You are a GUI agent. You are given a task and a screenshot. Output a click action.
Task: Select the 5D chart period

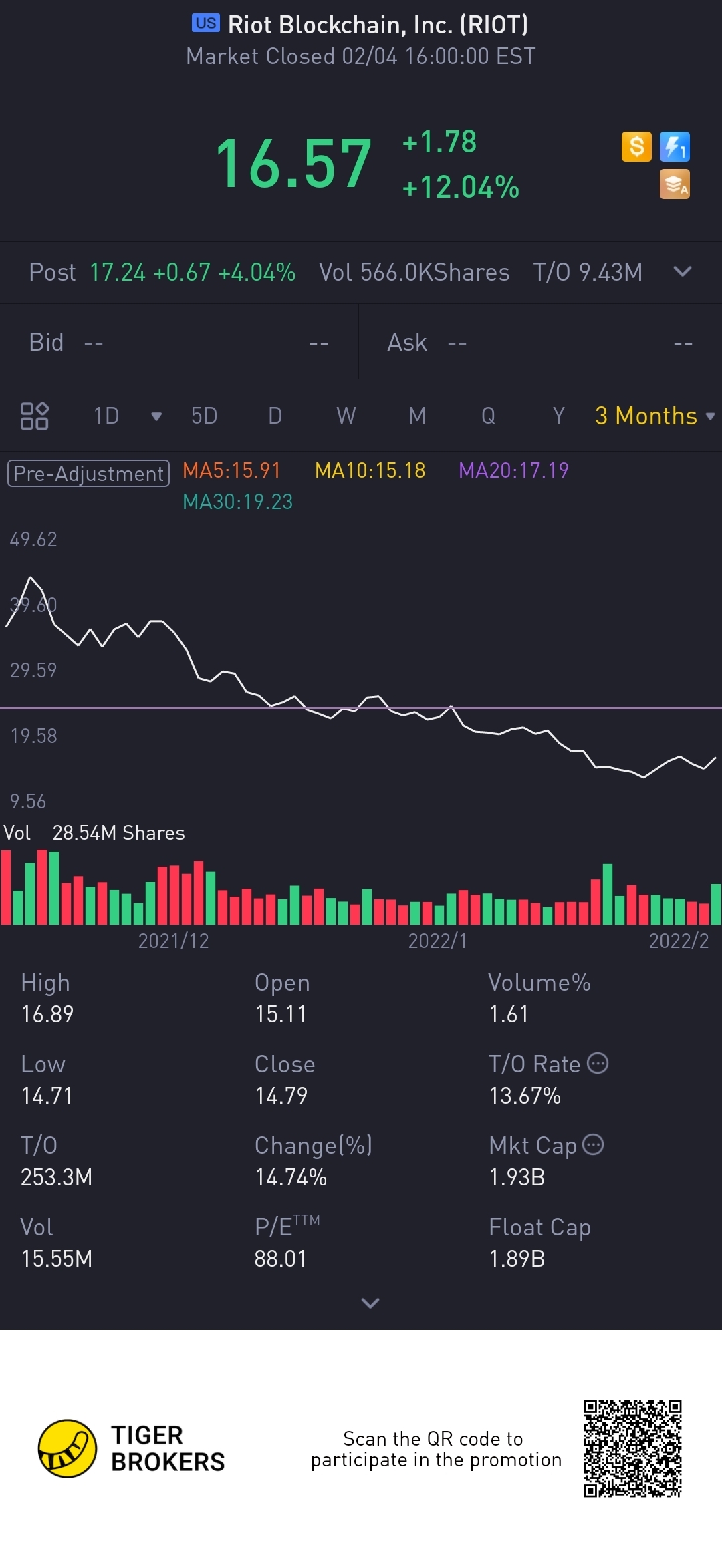click(204, 416)
